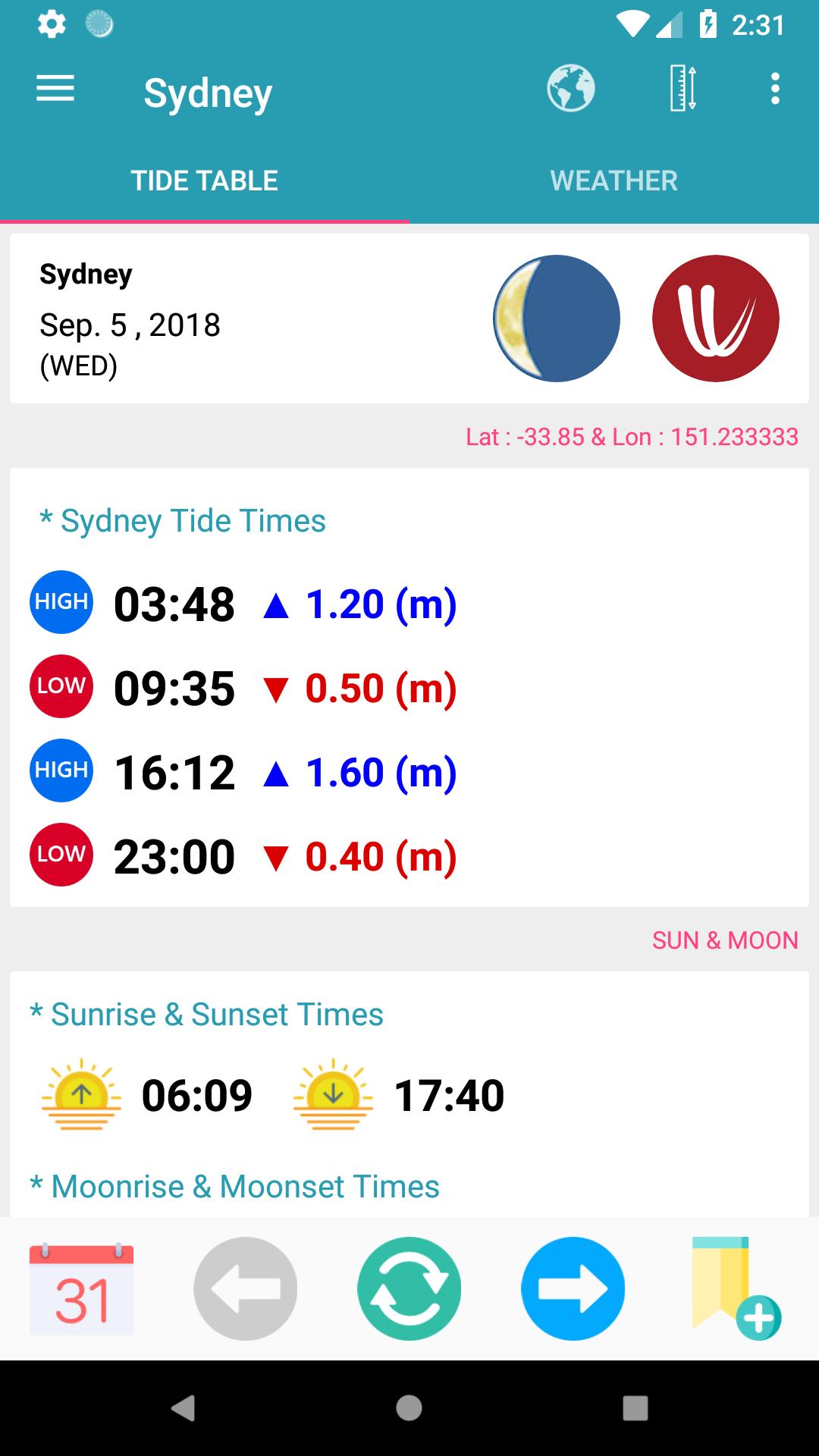Viewport: 819px width, 1456px height.
Task: Tap the system back button
Action: pos(183,1408)
